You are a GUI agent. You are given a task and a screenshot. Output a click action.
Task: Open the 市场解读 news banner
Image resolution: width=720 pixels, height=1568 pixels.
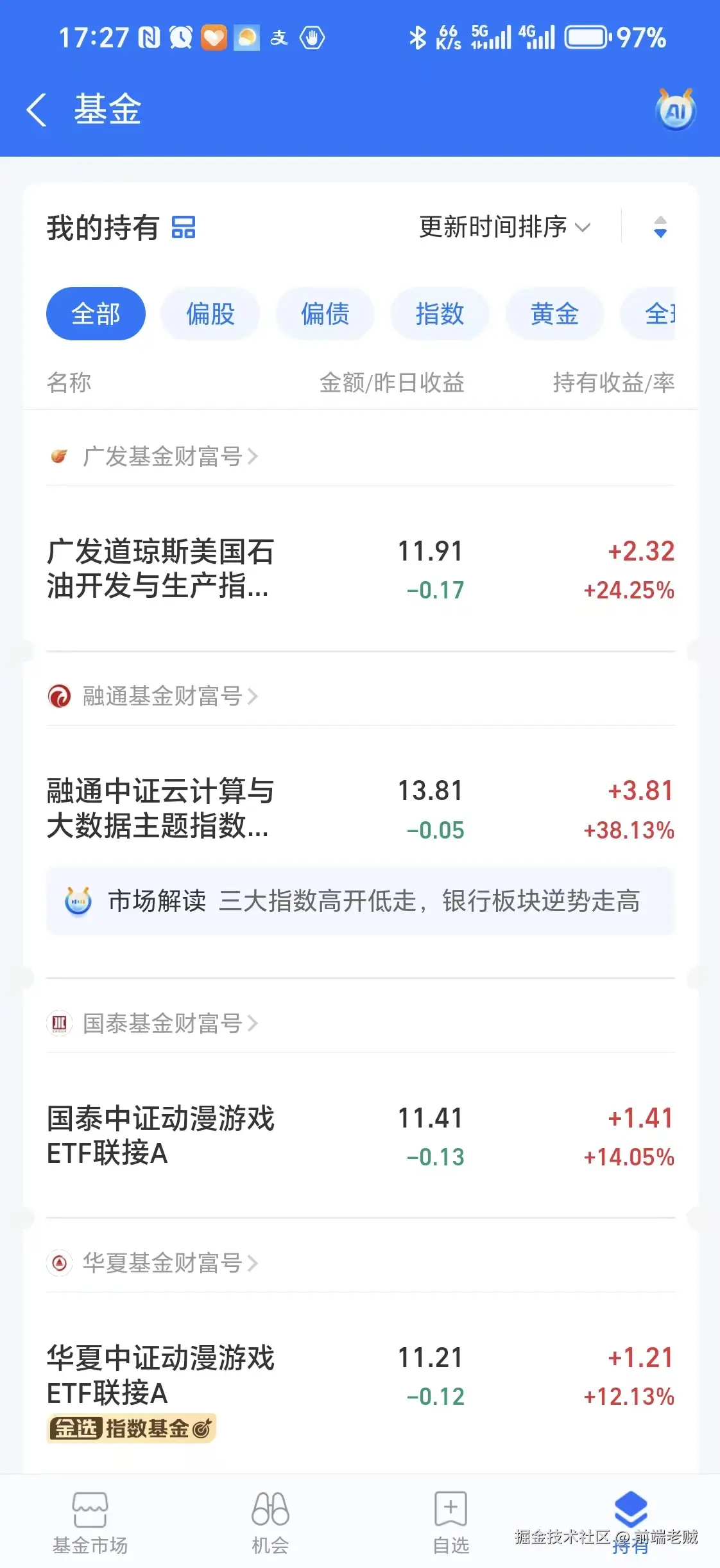point(359,902)
